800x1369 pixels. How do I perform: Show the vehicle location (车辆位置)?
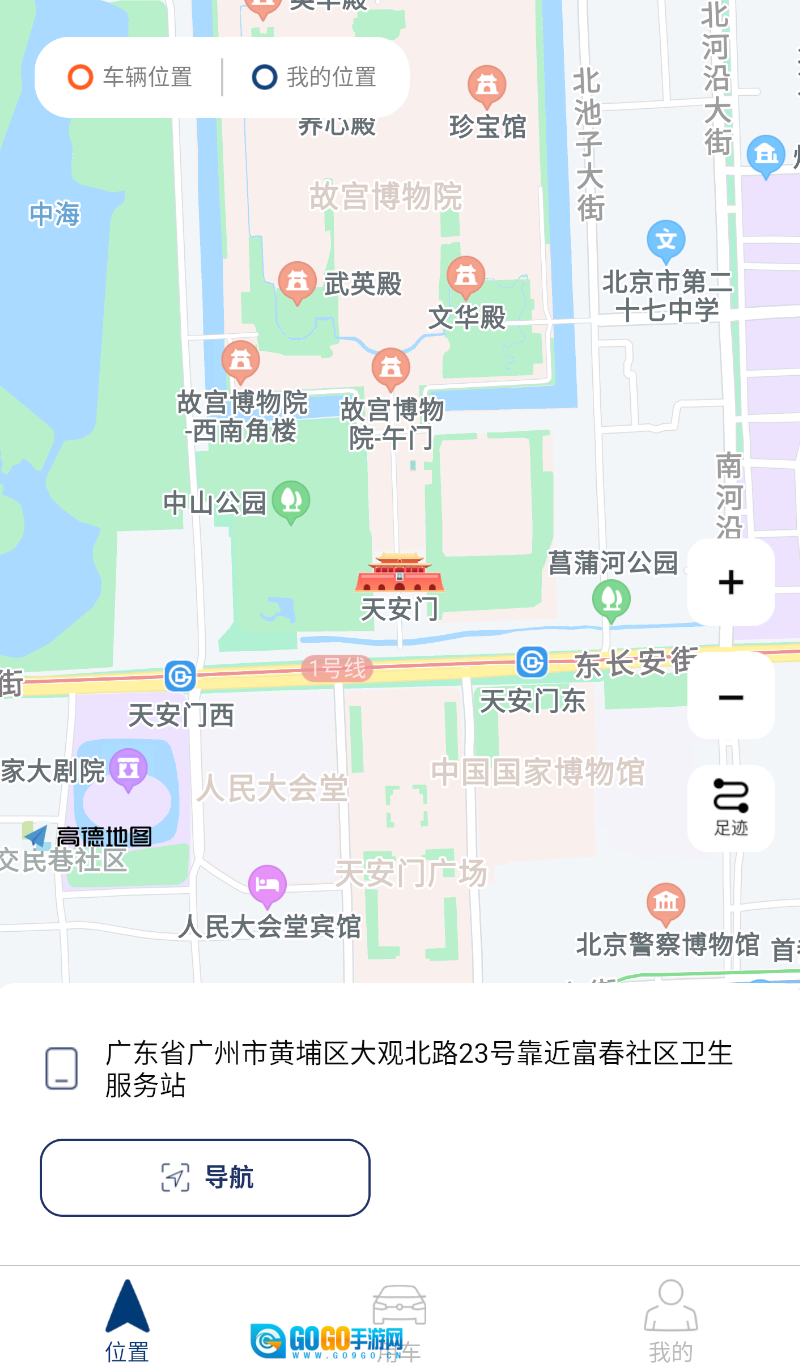click(x=130, y=77)
